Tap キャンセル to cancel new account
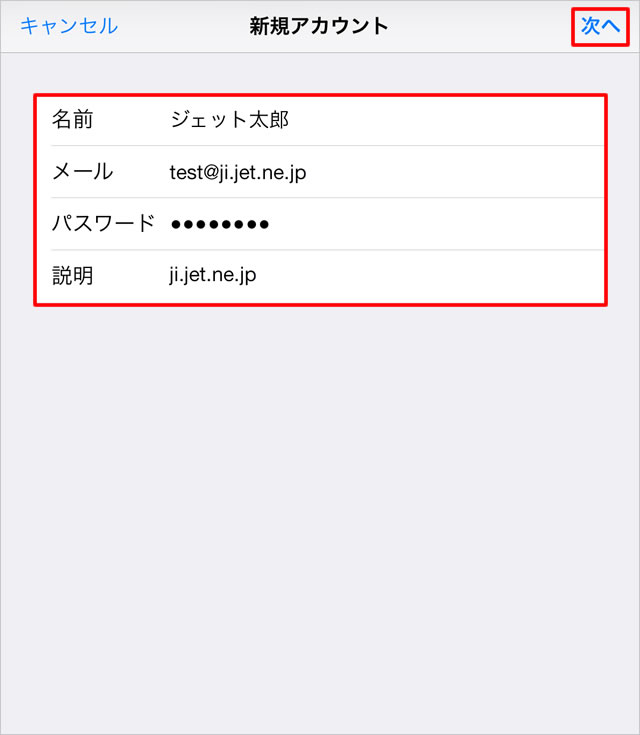640x735 pixels. (x=68, y=26)
